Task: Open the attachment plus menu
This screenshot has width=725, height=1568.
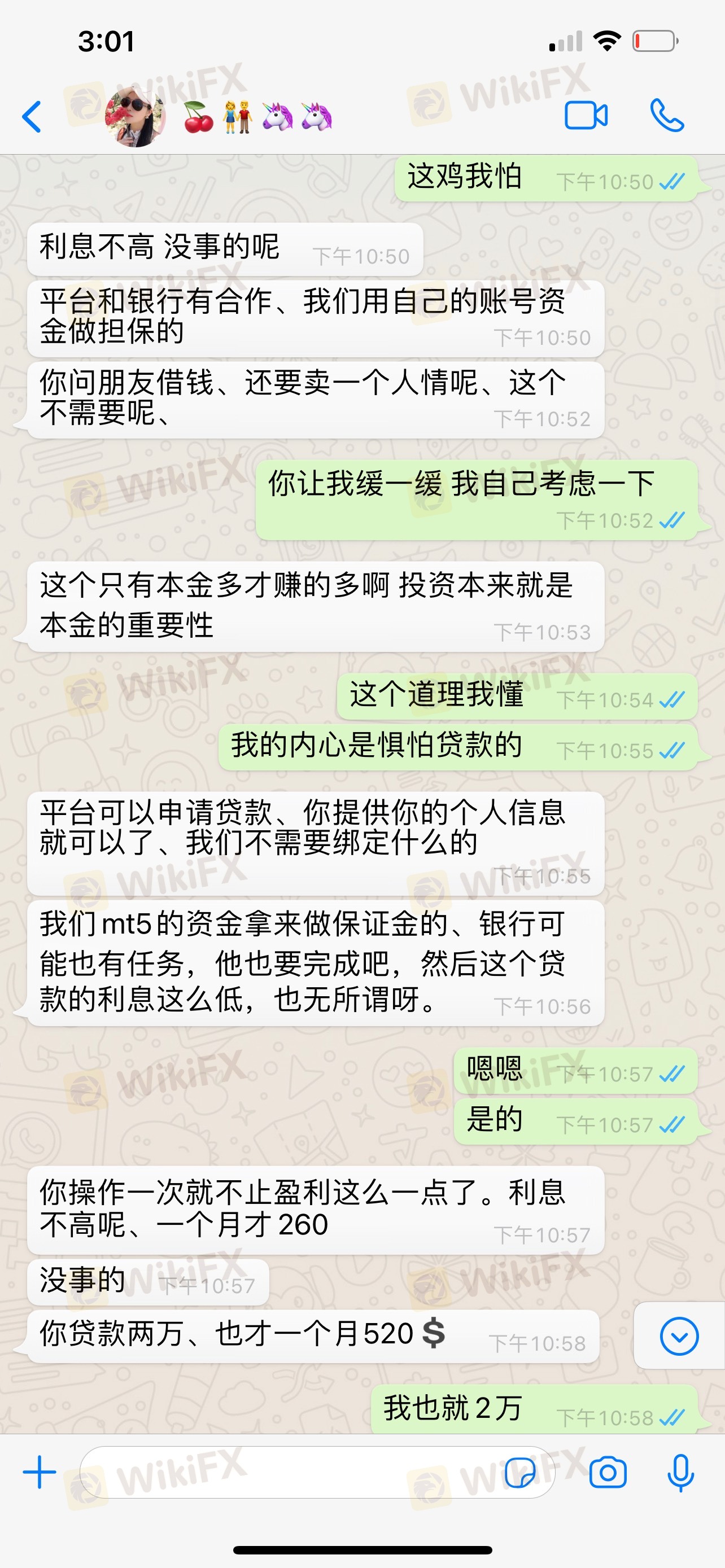Action: click(x=39, y=1472)
